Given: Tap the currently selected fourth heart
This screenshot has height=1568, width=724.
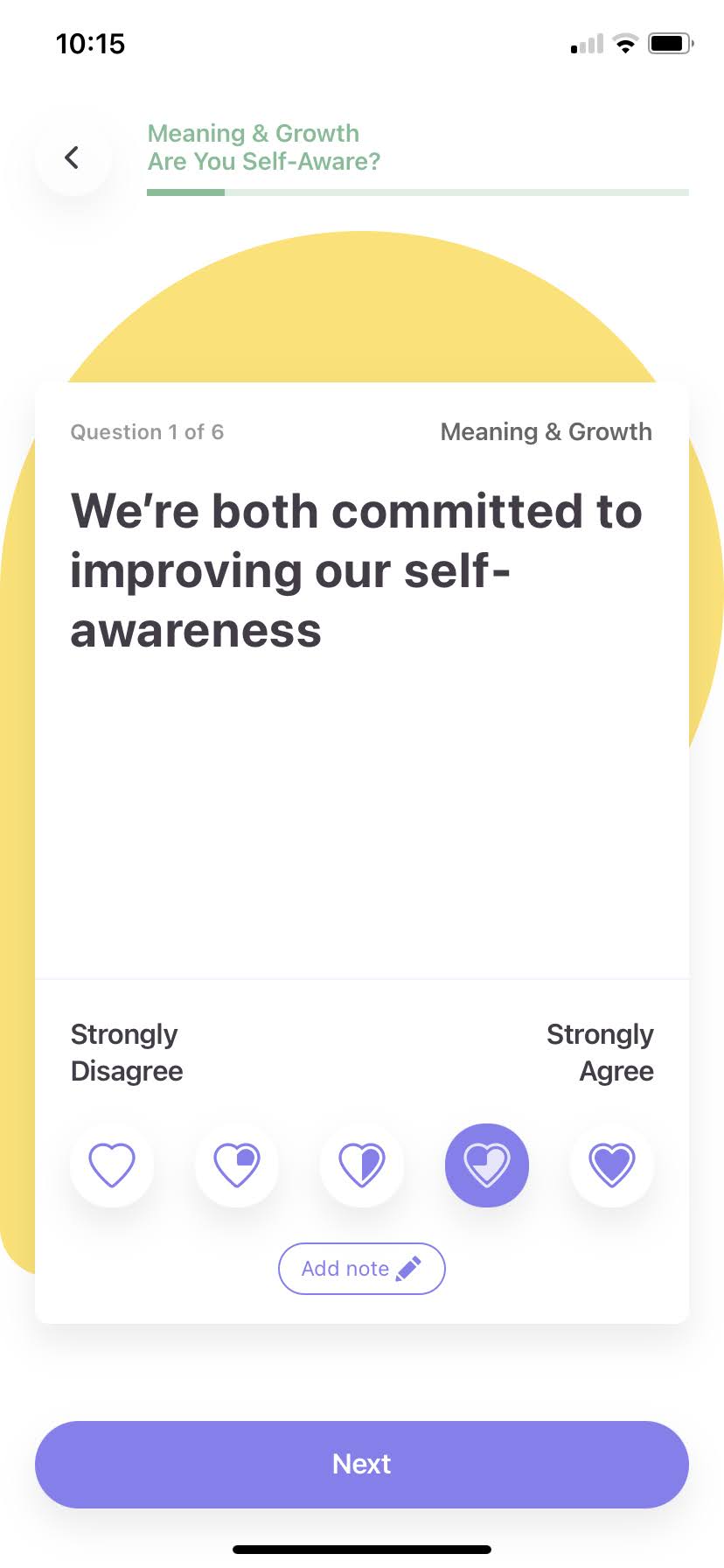Looking at the screenshot, I should pos(486,1165).
